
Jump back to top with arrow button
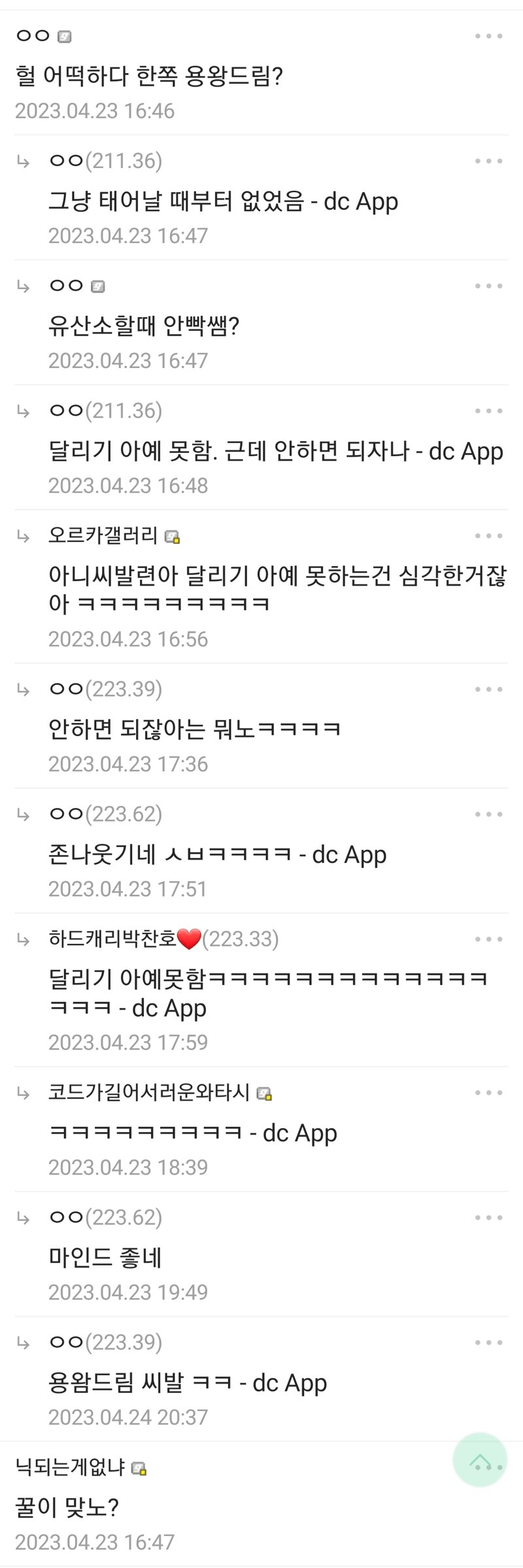tap(480, 1460)
